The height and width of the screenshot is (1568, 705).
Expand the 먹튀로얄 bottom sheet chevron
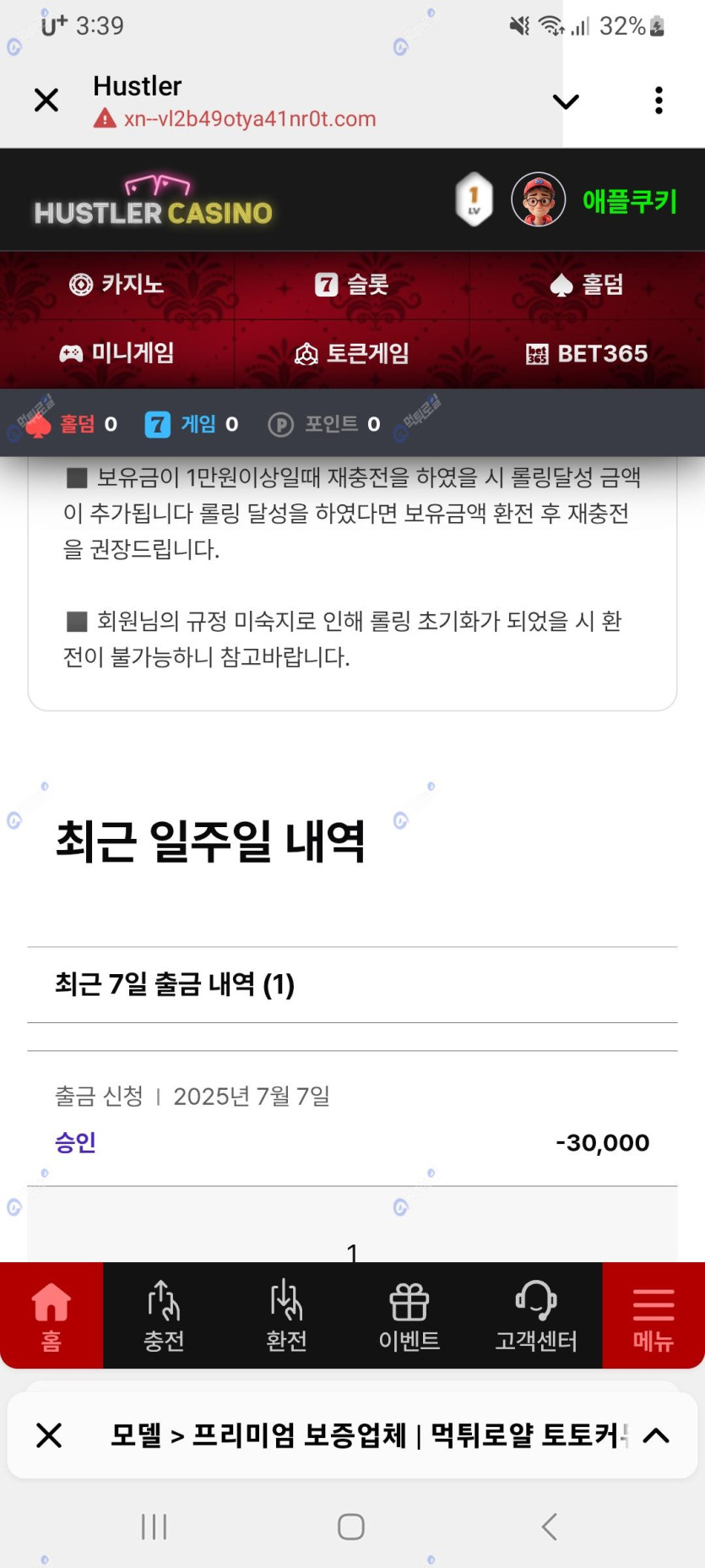tap(656, 1435)
